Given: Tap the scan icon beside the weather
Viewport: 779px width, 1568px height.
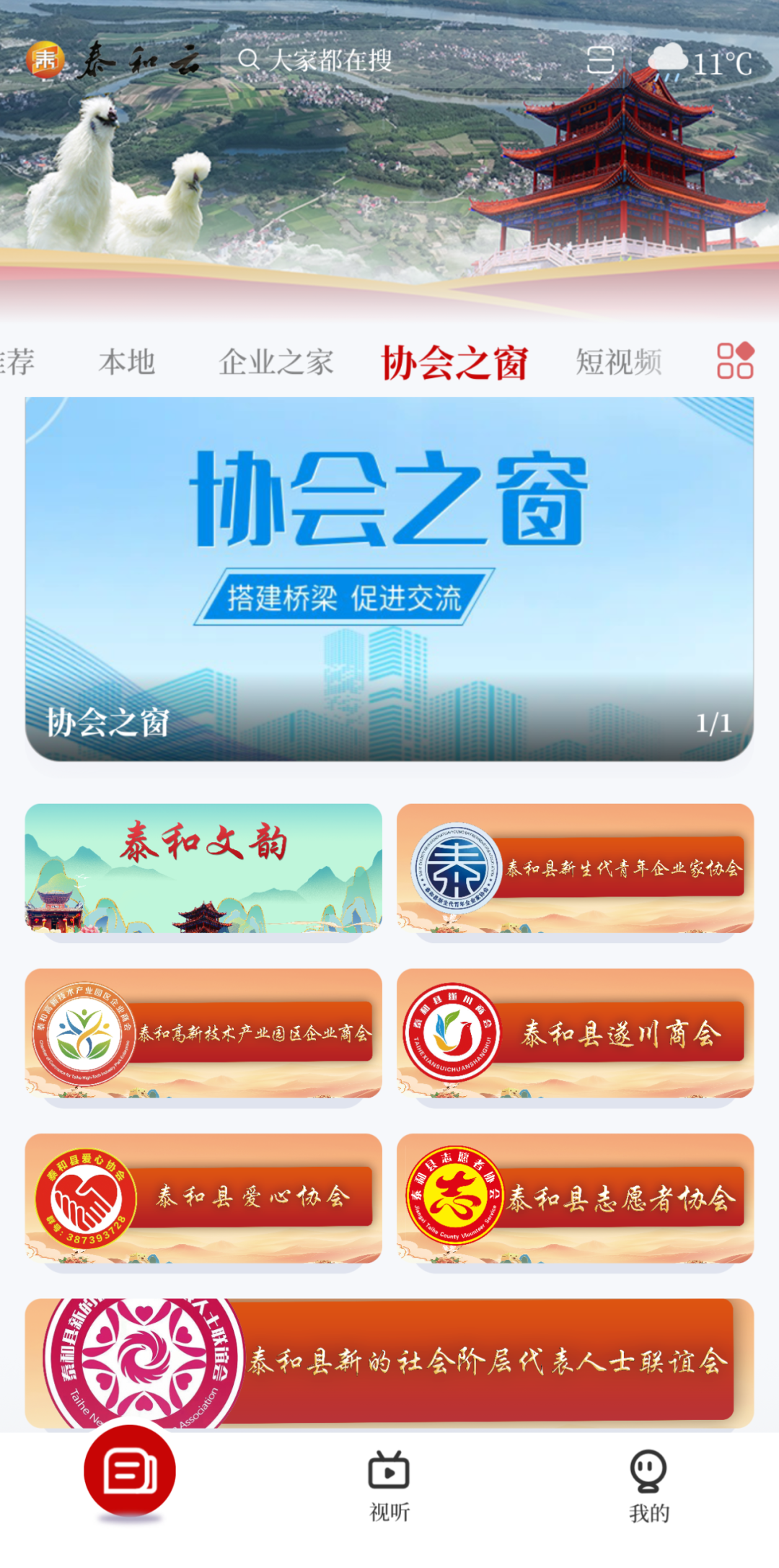Looking at the screenshot, I should 600,61.
